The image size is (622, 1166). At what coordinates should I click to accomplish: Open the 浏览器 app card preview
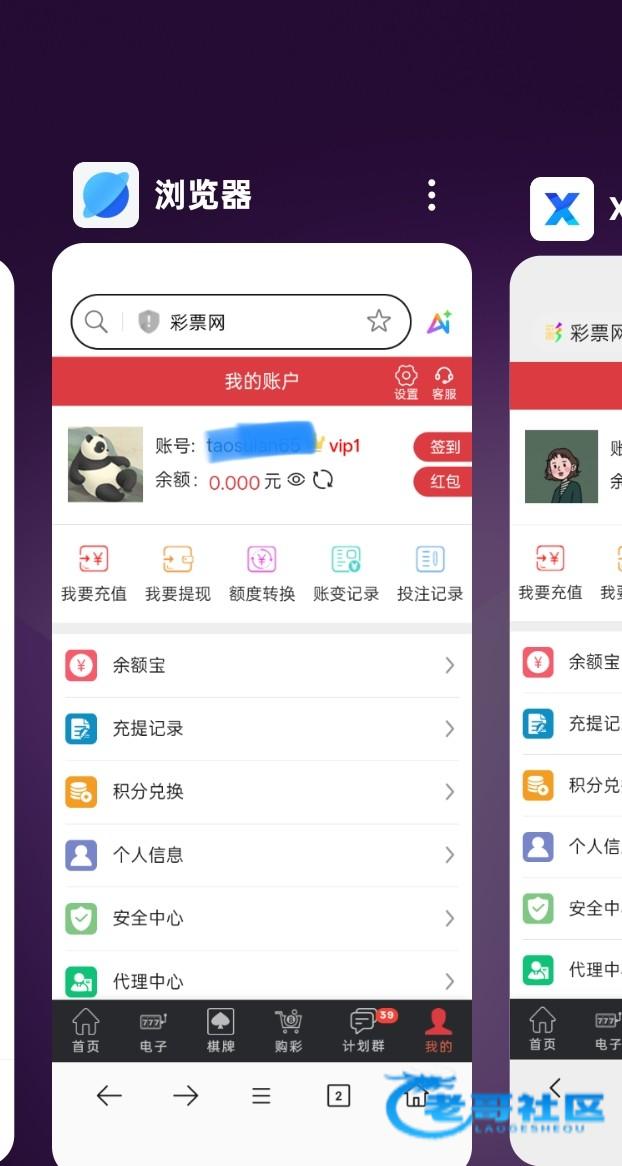tap(261, 700)
